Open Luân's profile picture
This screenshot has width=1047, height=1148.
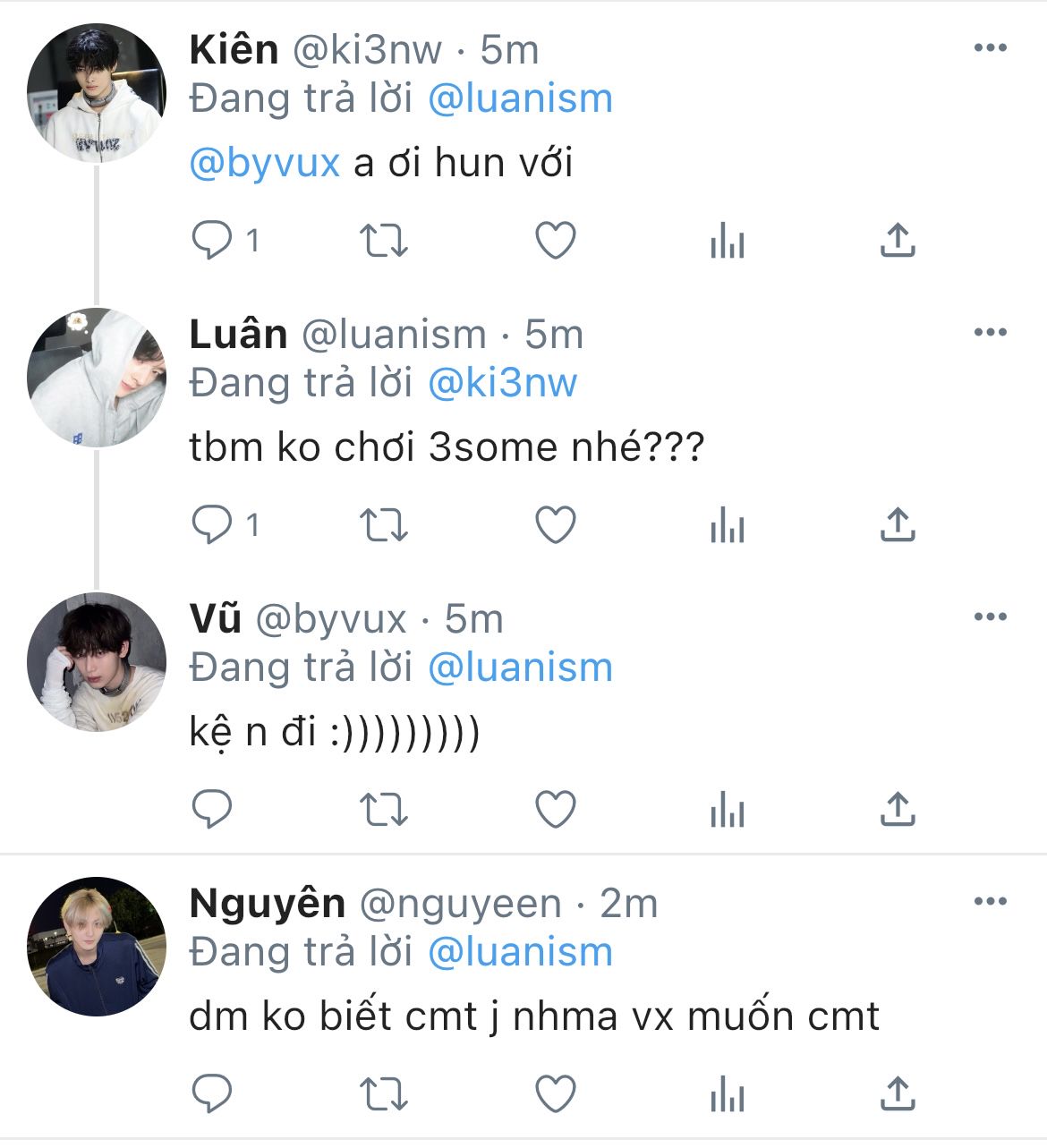(x=97, y=378)
